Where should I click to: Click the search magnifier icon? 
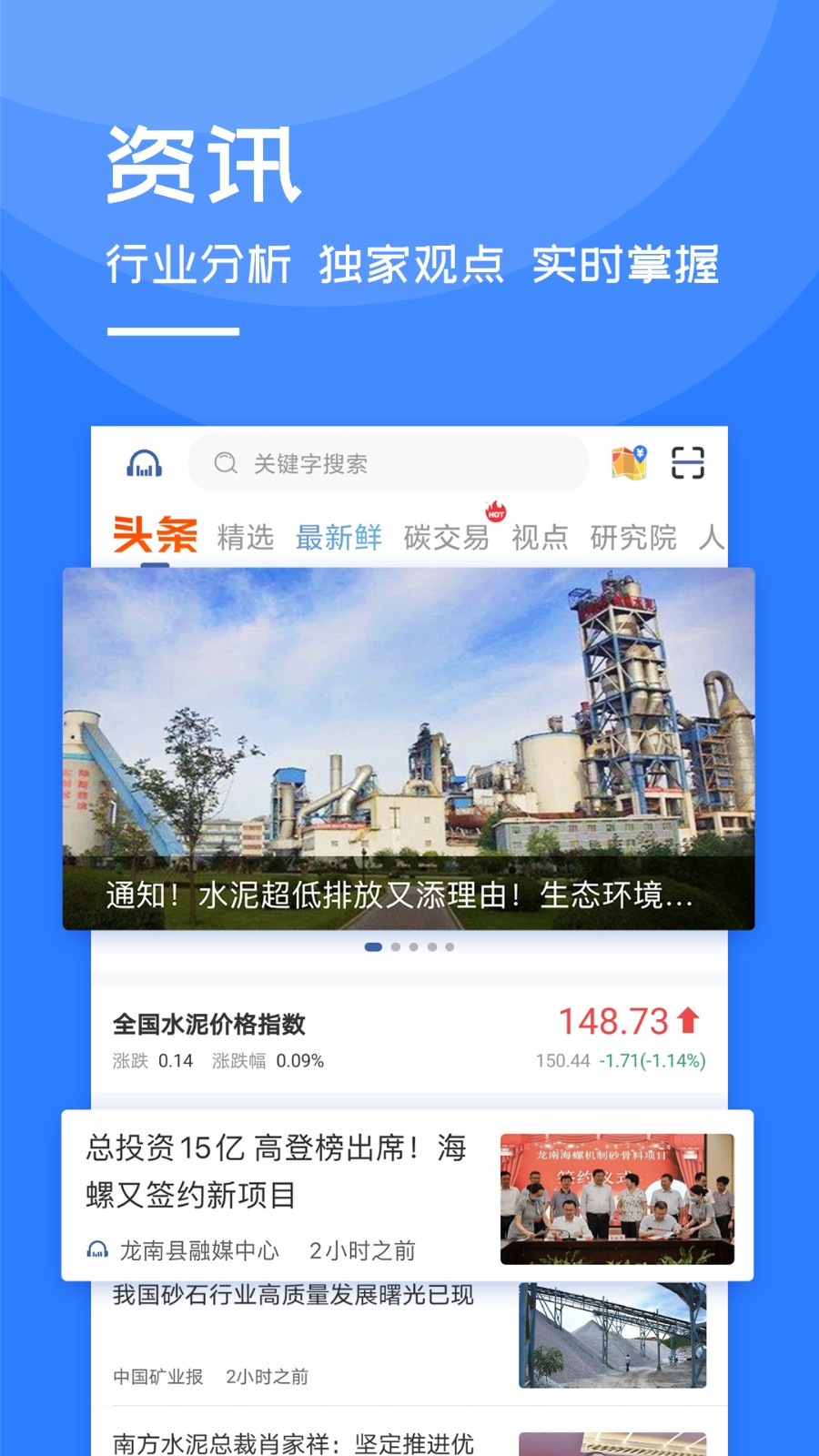[x=224, y=464]
